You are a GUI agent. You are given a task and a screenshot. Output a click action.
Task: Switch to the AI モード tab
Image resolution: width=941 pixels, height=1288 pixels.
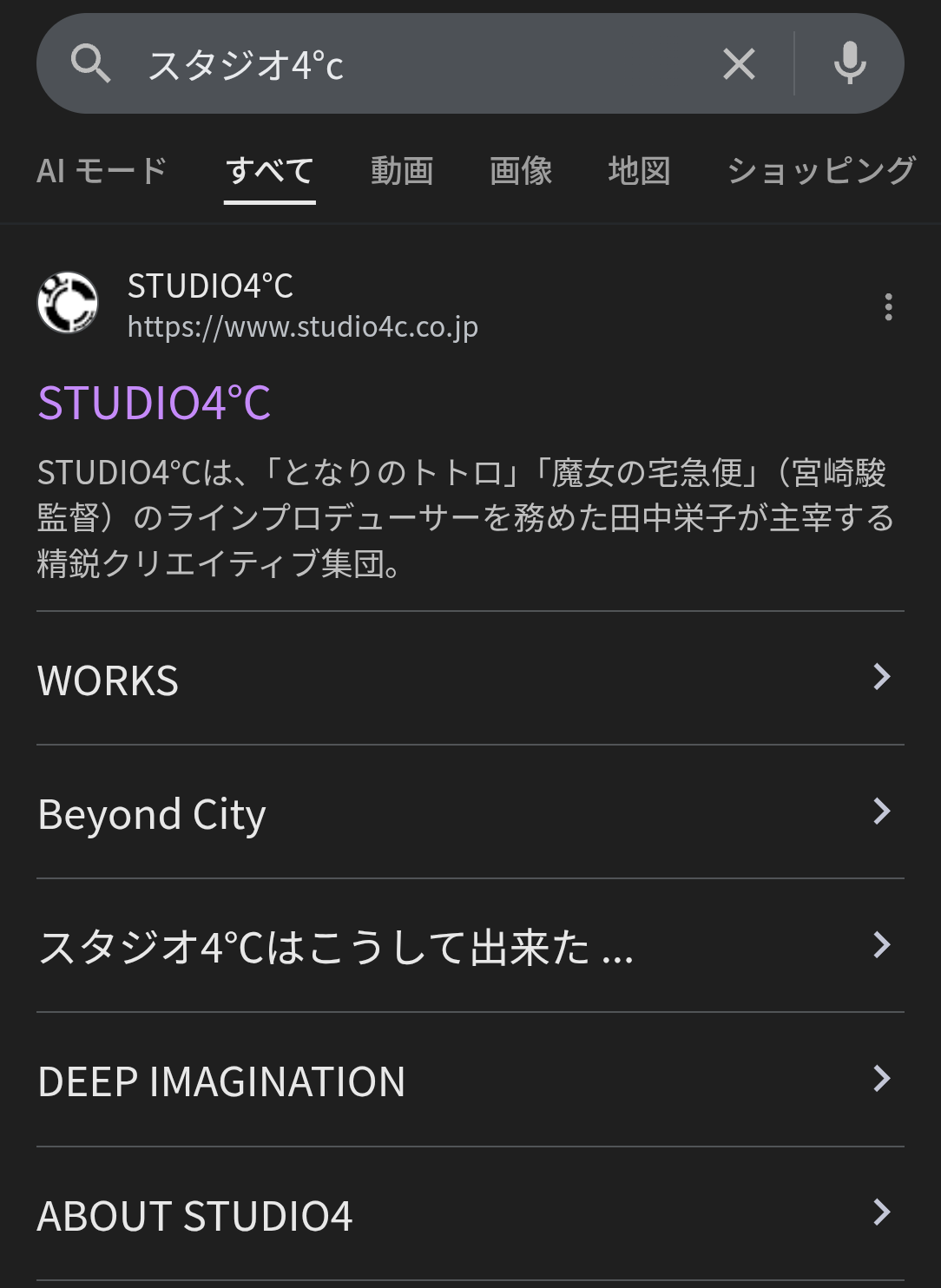pos(102,170)
